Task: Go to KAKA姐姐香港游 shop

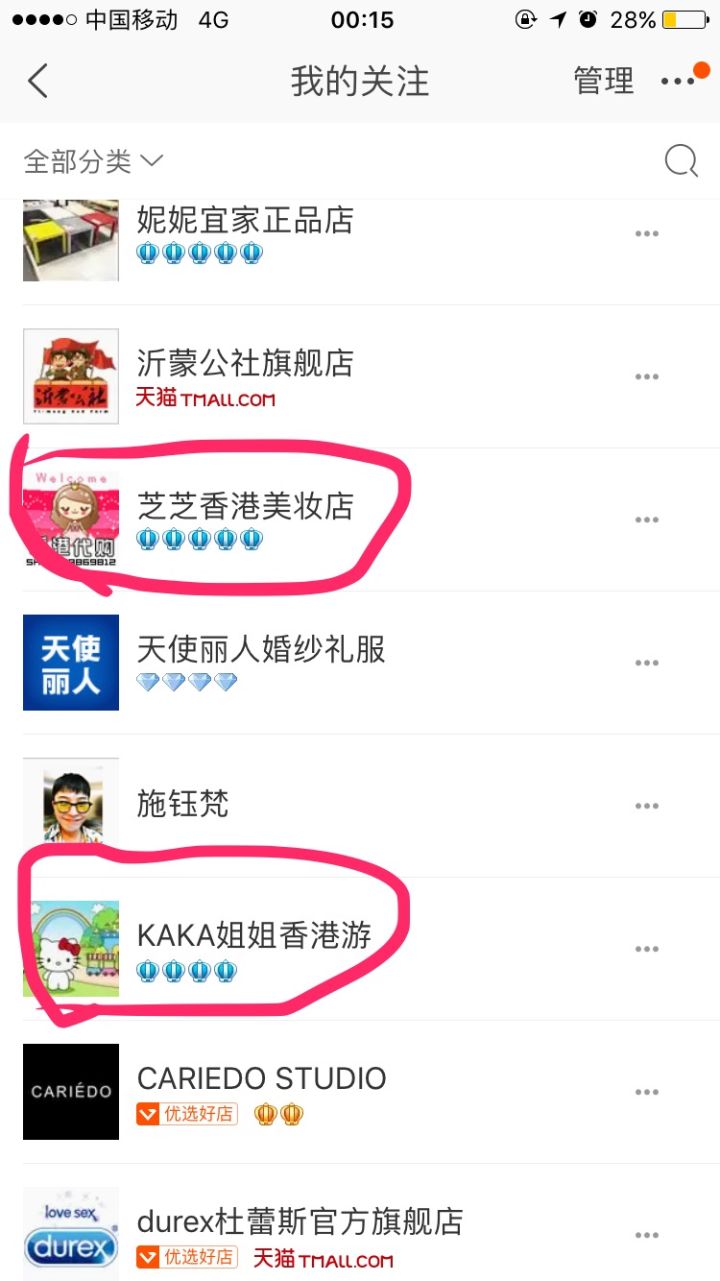Action: tap(254, 936)
